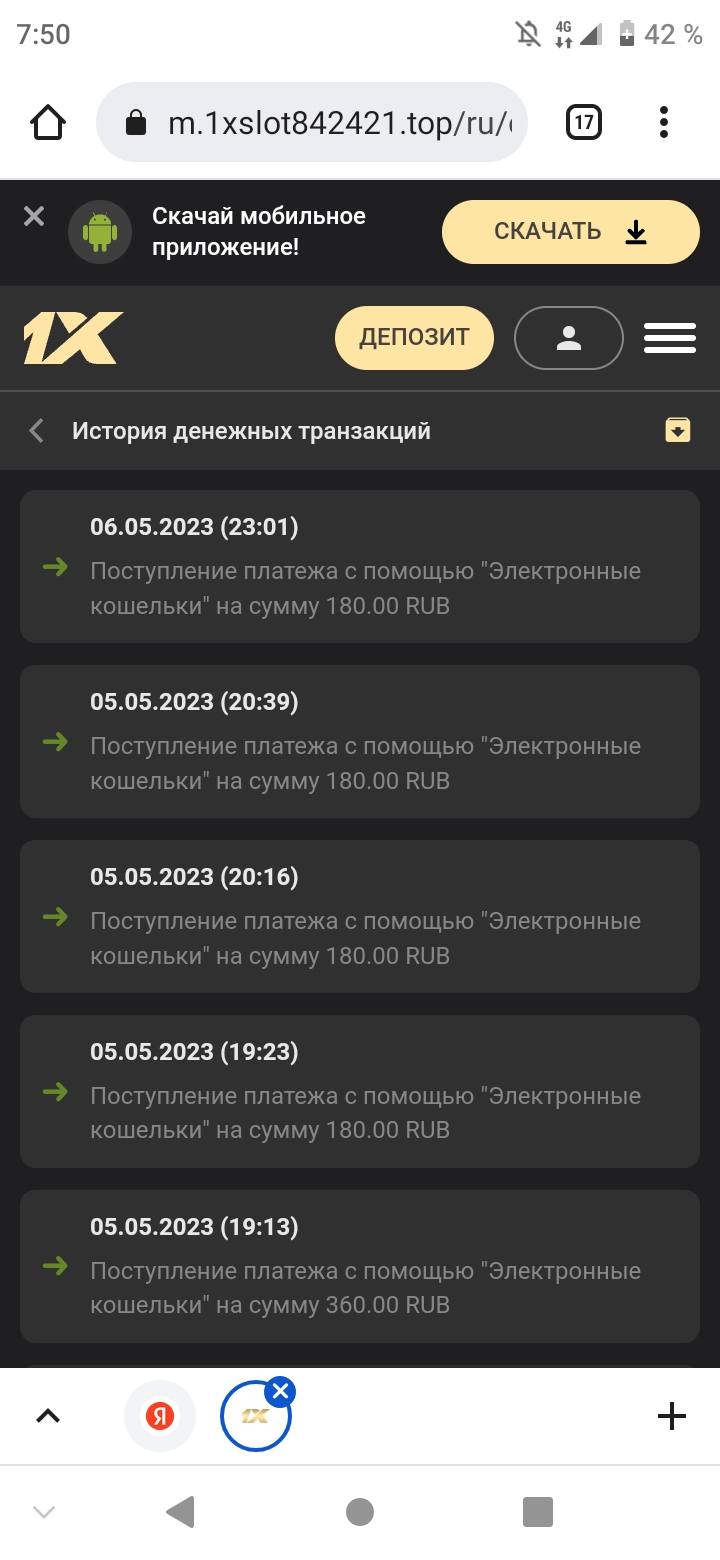Go to the browser home page
Screen dimensions: 720x1560
point(48,123)
